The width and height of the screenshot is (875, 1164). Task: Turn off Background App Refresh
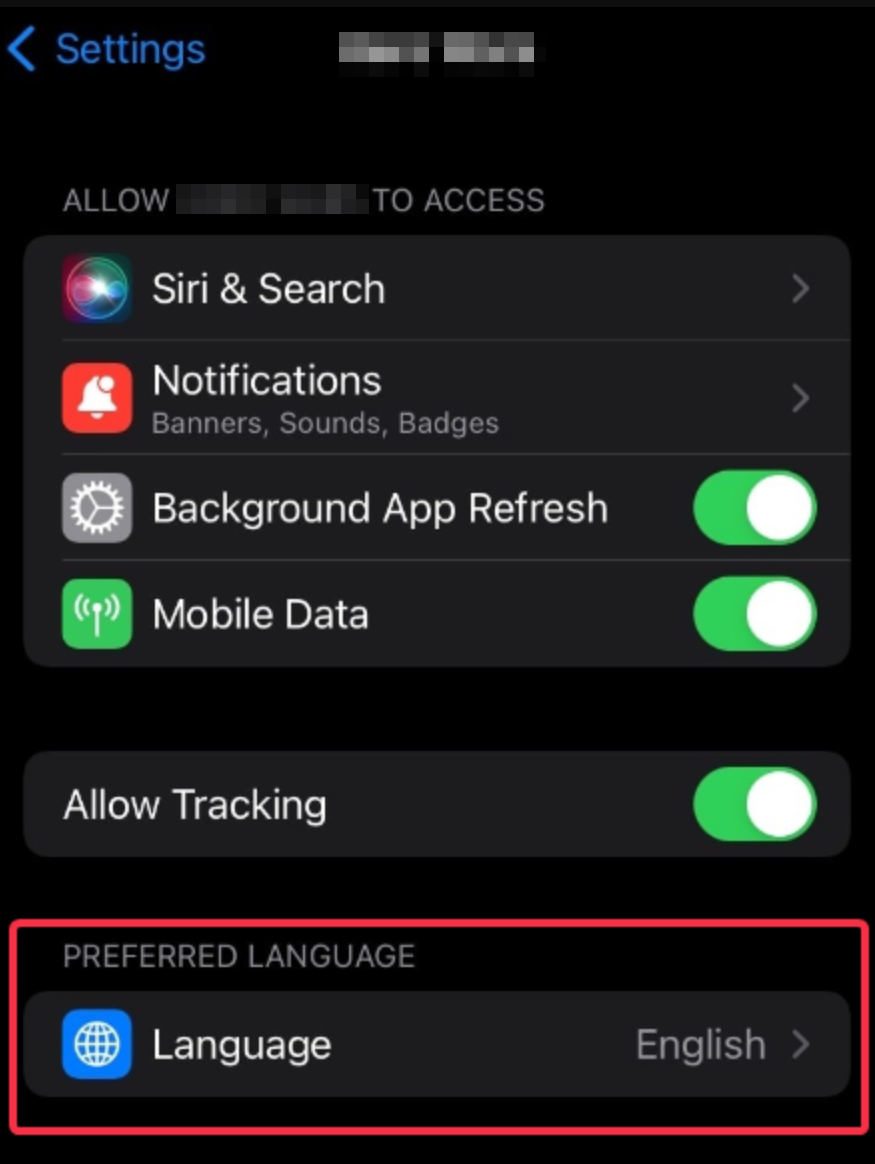click(754, 508)
